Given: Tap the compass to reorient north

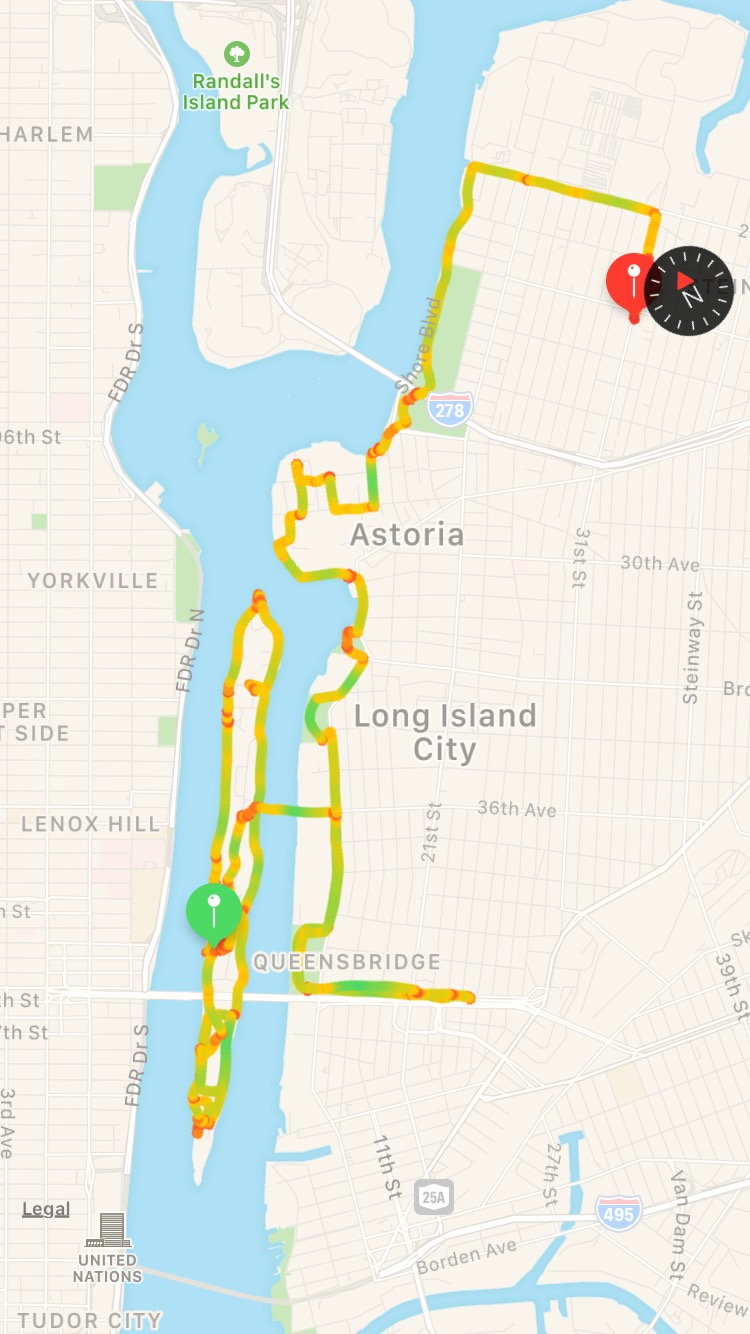Looking at the screenshot, I should click(689, 290).
